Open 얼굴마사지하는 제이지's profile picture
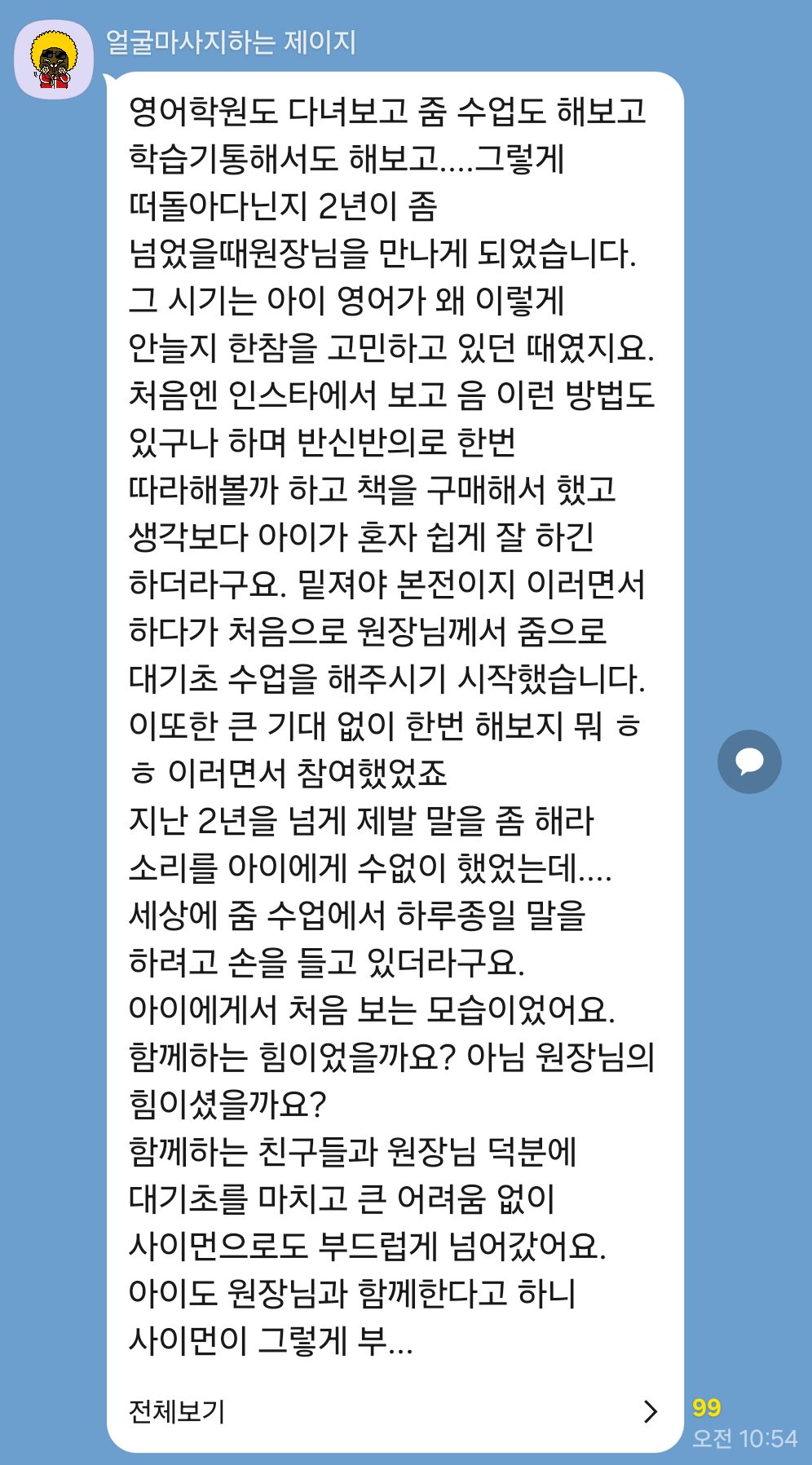This screenshot has height=1465, width=812. [53, 60]
